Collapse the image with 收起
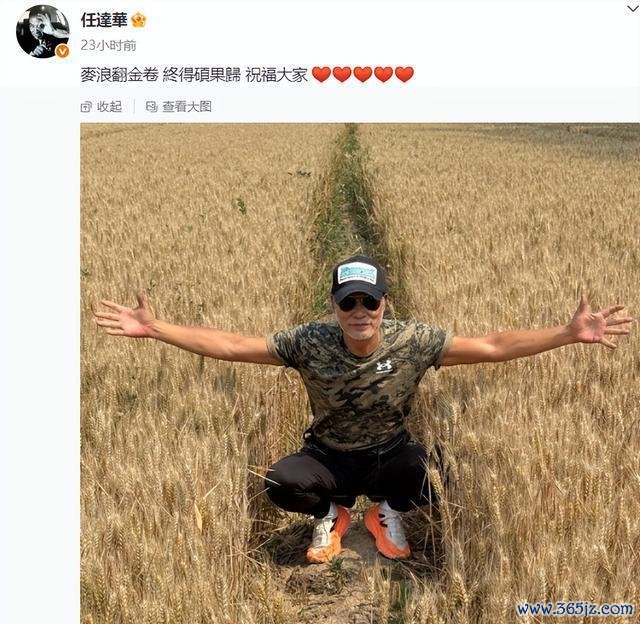Viewport: 640px width, 624px height. pyautogui.click(x=102, y=106)
